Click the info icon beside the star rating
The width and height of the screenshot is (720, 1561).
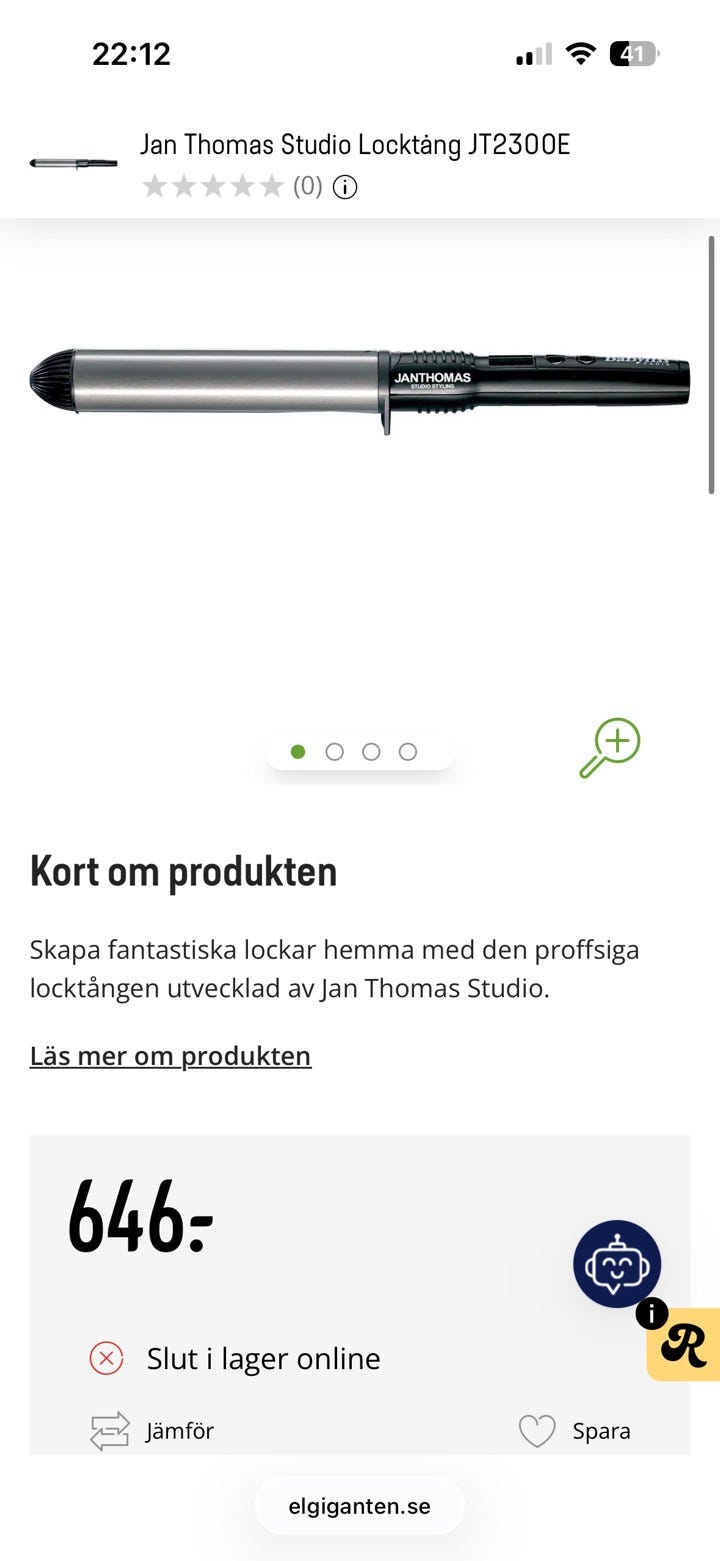tap(344, 187)
